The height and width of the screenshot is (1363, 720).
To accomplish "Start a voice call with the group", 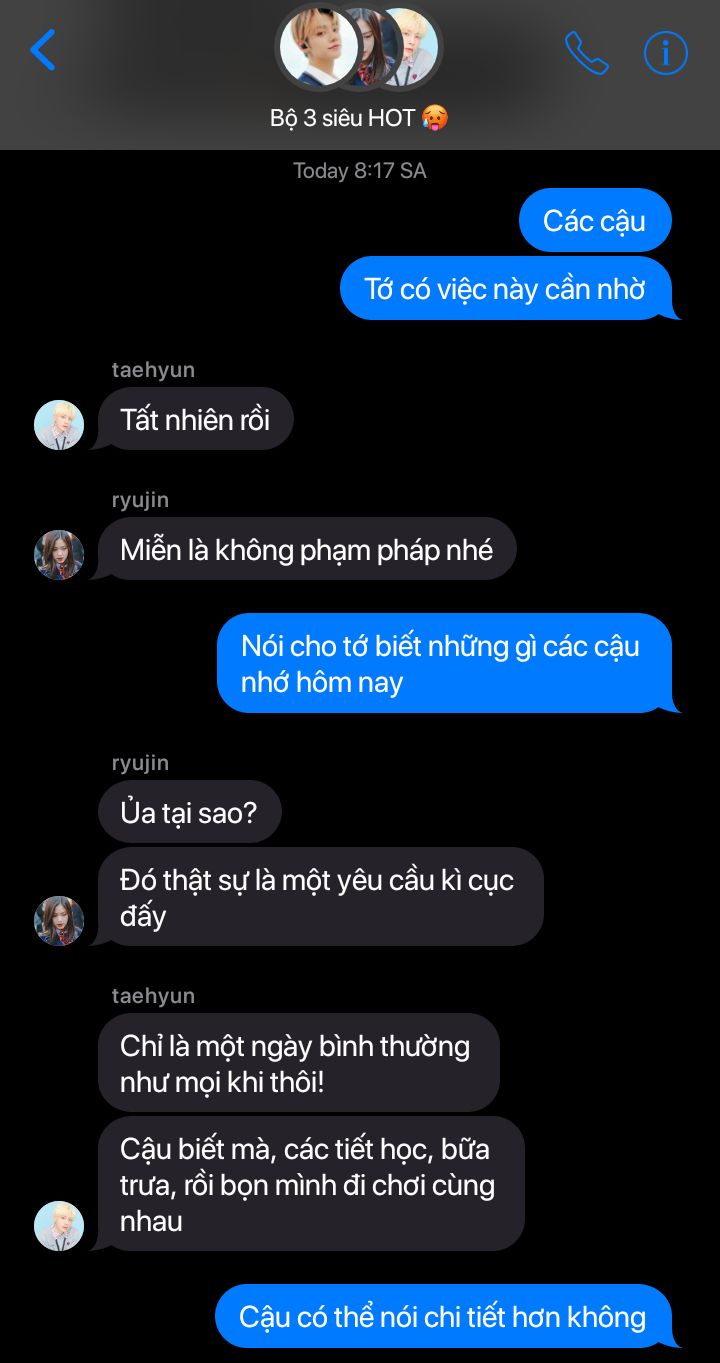I will pyautogui.click(x=586, y=53).
